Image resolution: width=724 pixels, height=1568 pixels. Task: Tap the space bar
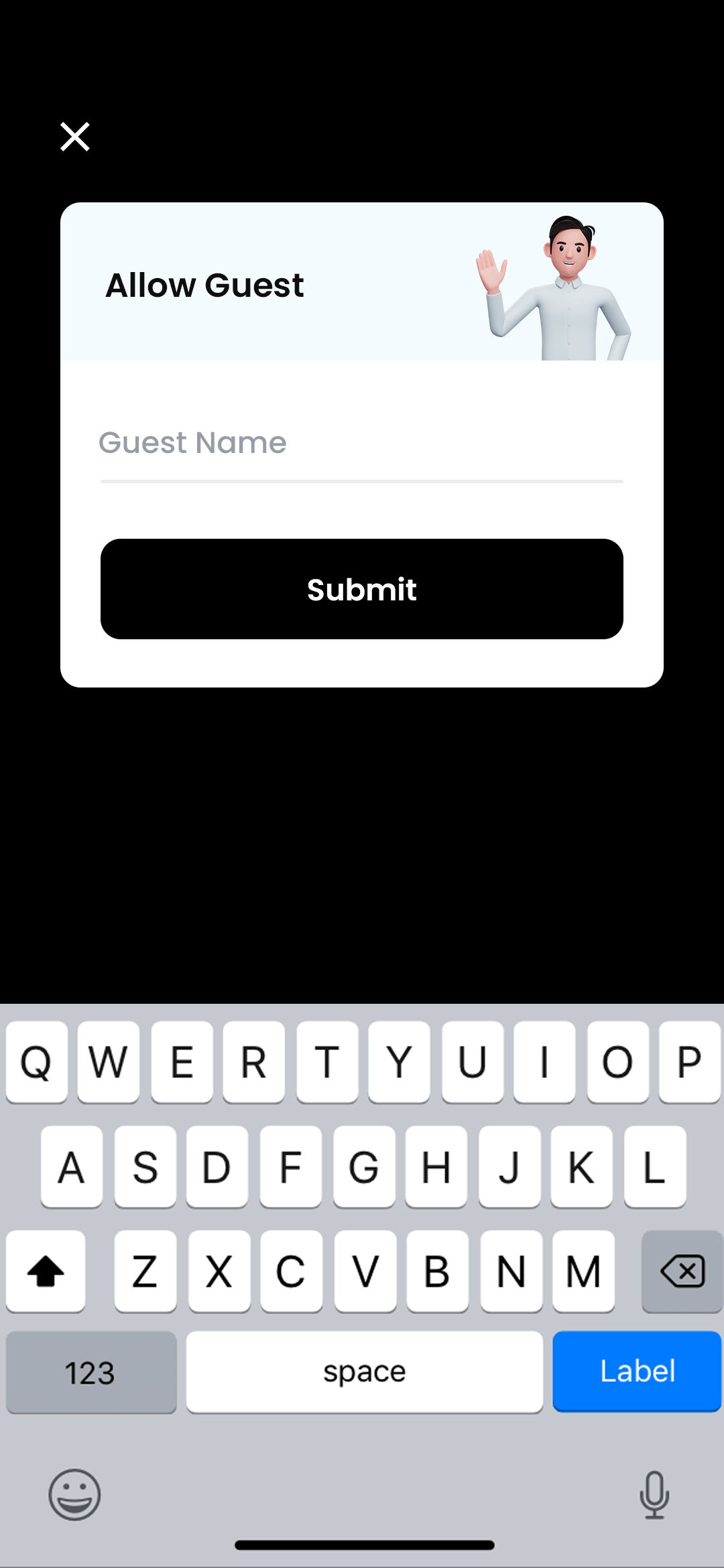tap(363, 1371)
